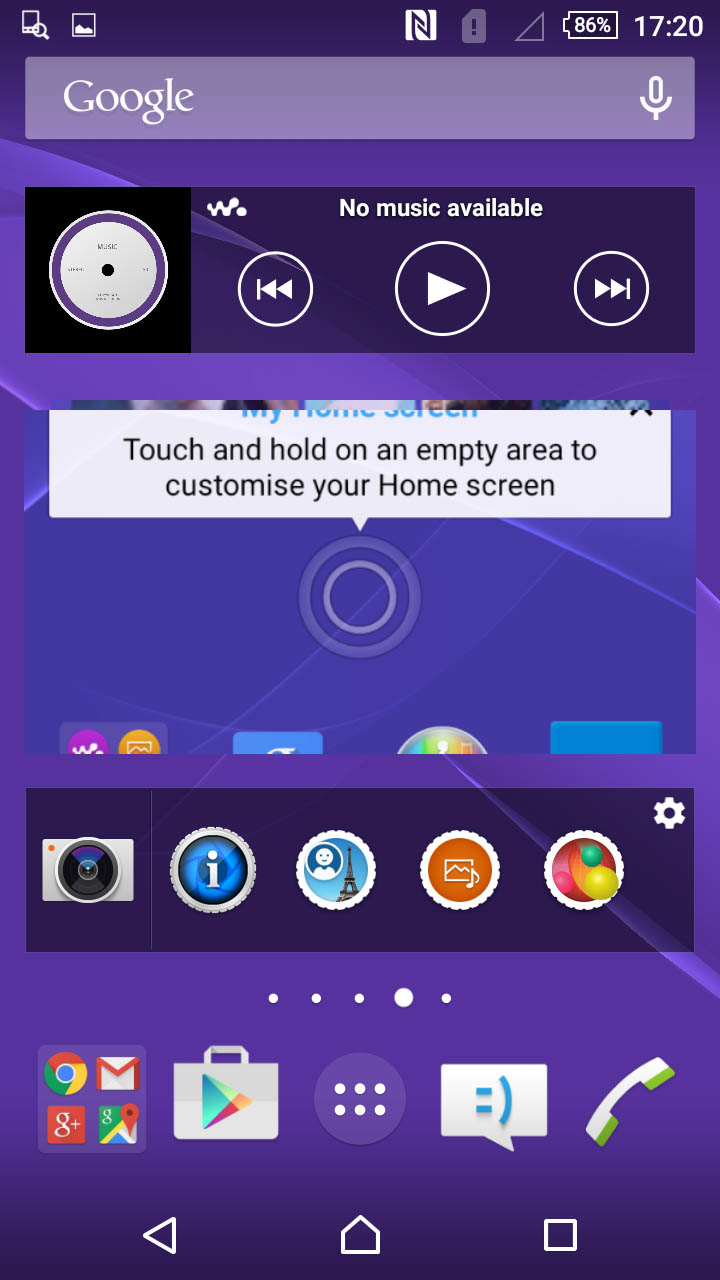This screenshot has width=720, height=1280.
Task: Open the camera widget settings gear
Action: click(x=669, y=814)
